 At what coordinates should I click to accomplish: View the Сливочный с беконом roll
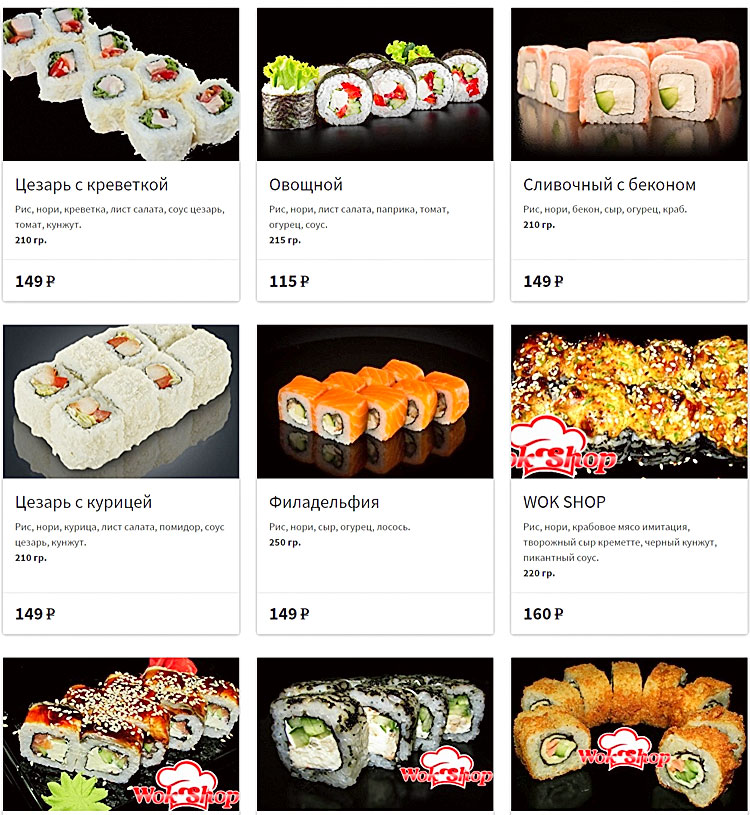609,185
